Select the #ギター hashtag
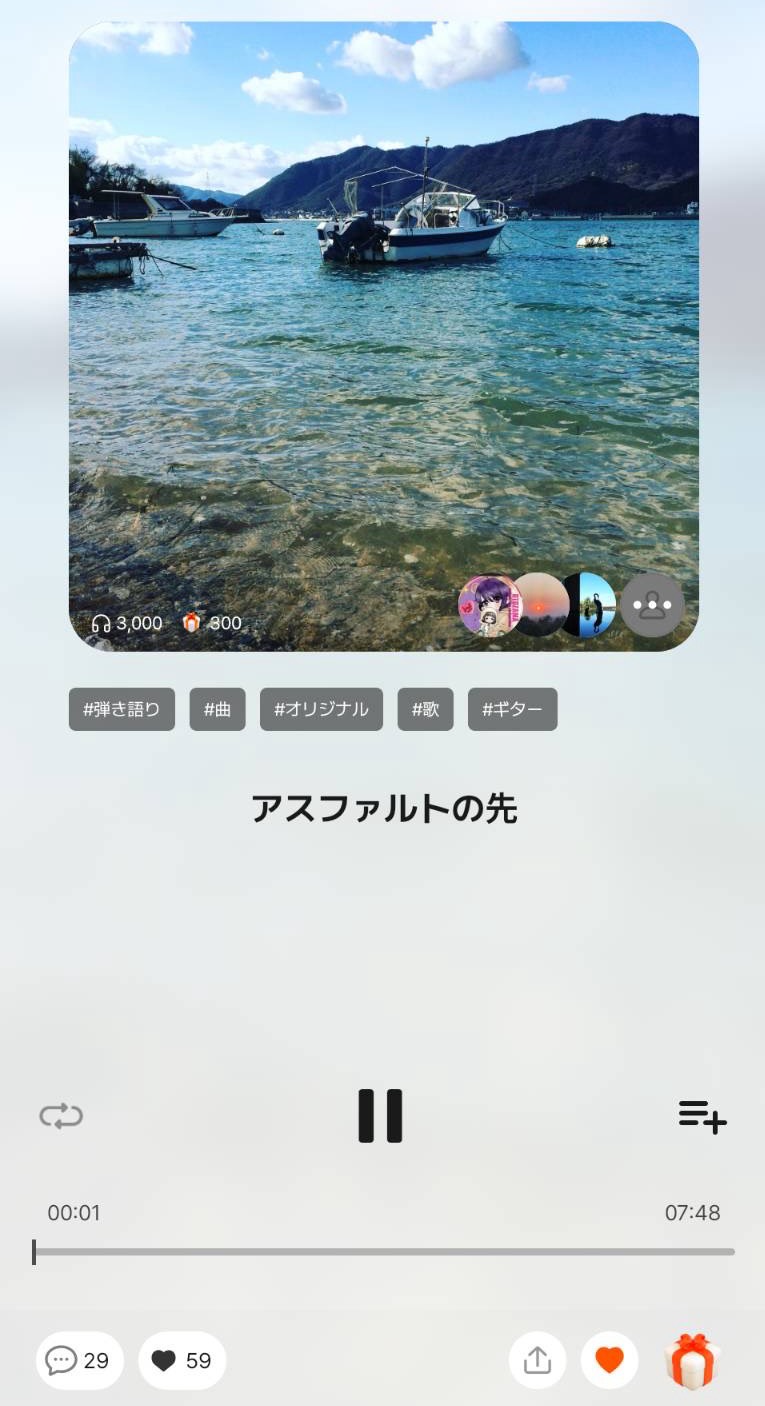Image resolution: width=765 pixels, height=1406 pixels. [x=512, y=709]
